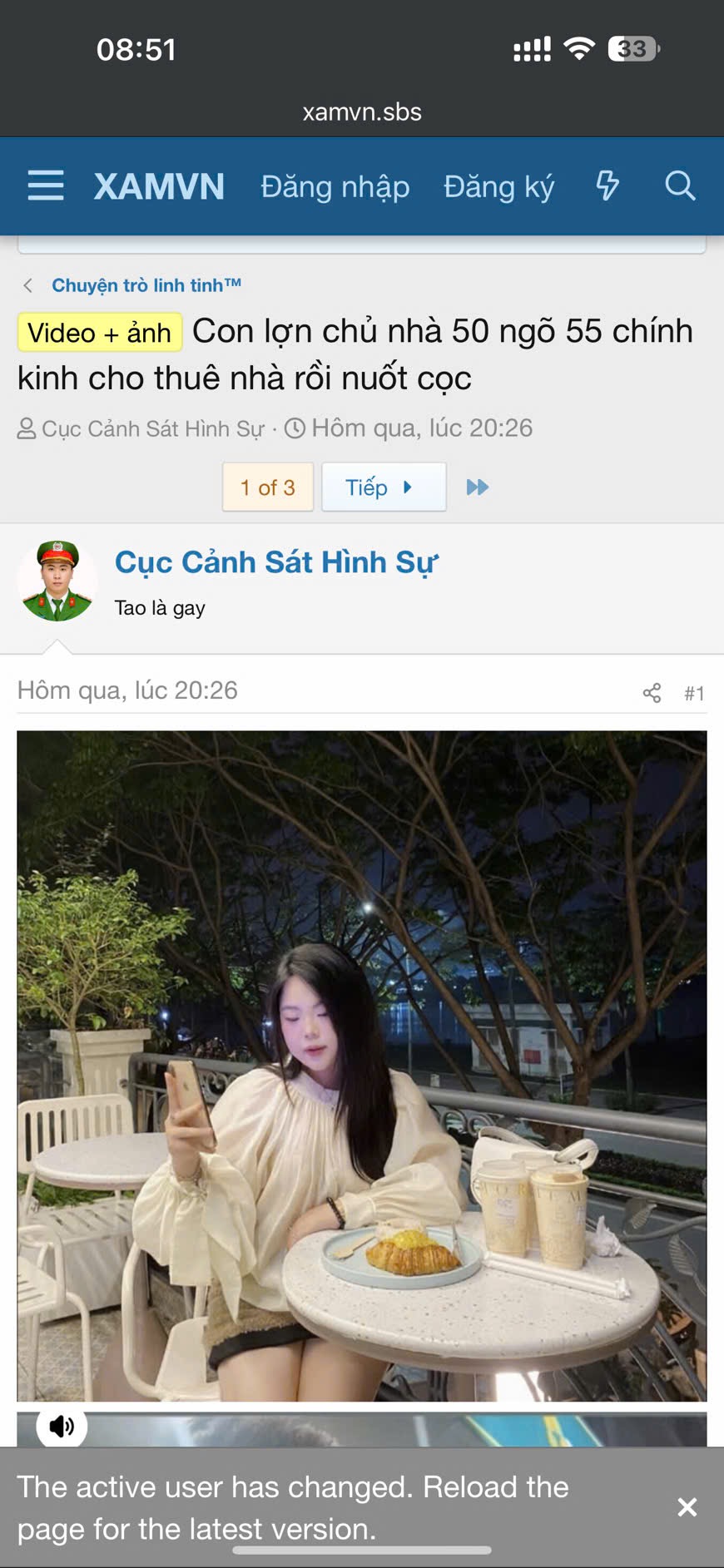
Task: Go to the XAMVN home page
Action: point(159,186)
